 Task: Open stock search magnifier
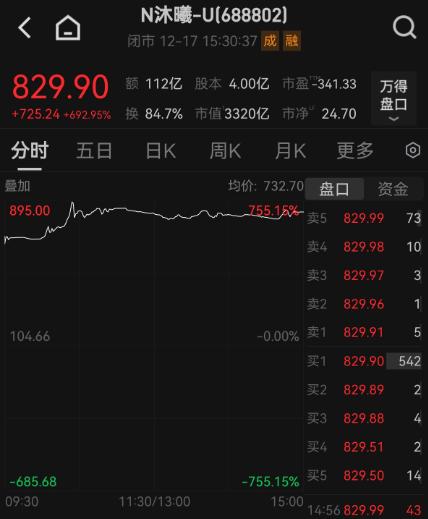pyautogui.click(x=404, y=27)
